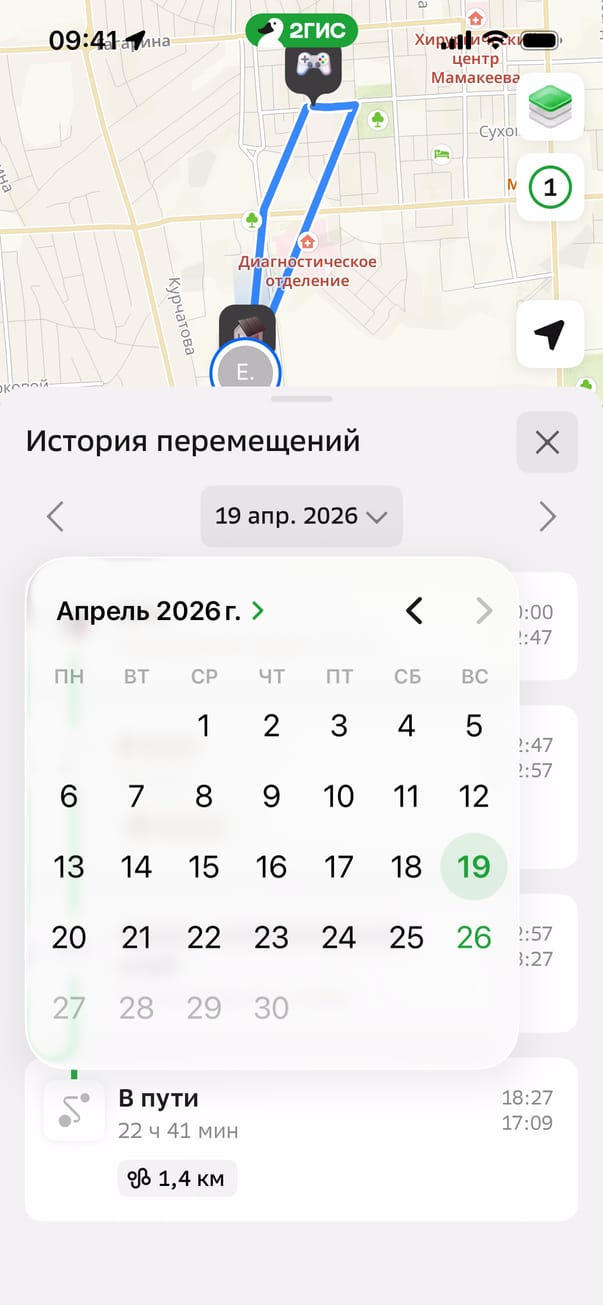Select 12 April in the calendar
This screenshot has height=1305, width=603.
473,796
